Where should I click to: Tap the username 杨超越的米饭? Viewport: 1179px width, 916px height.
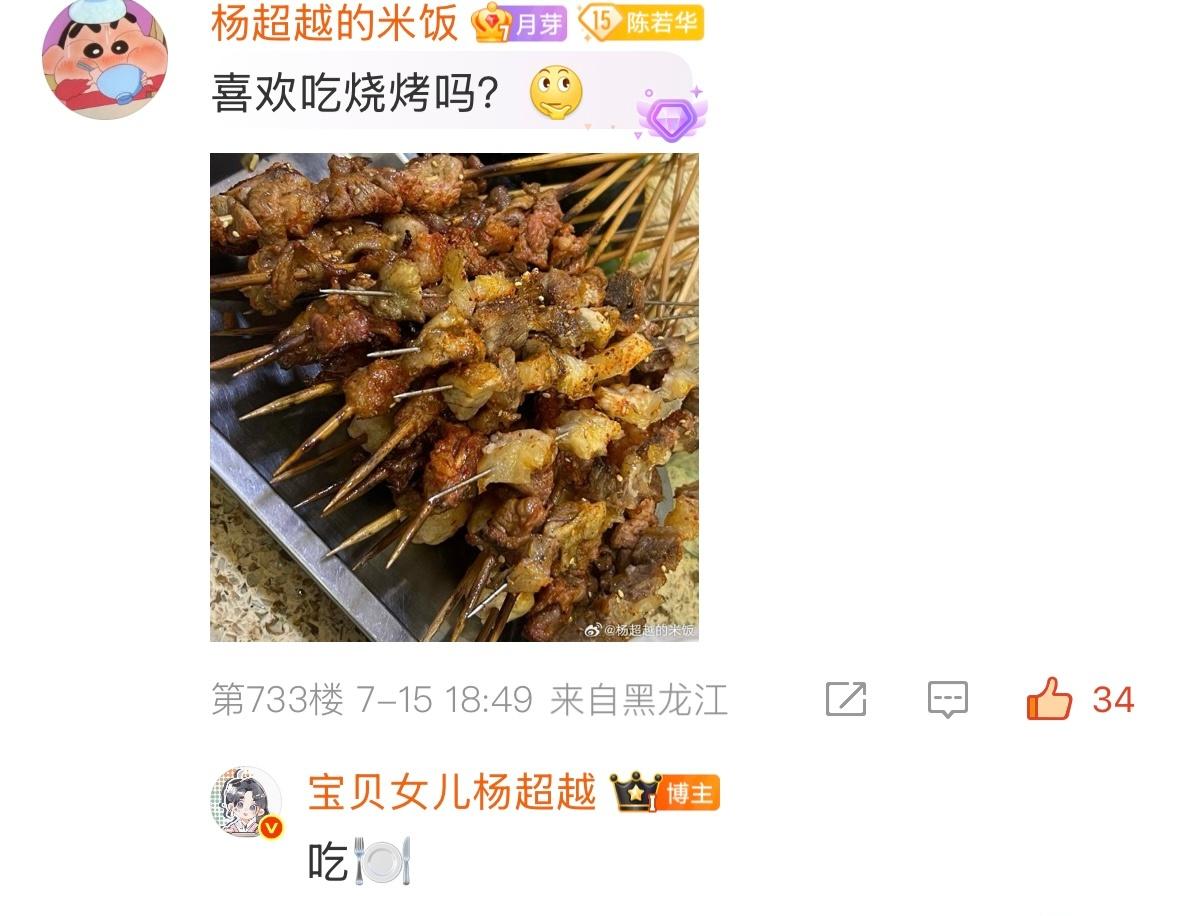334,22
